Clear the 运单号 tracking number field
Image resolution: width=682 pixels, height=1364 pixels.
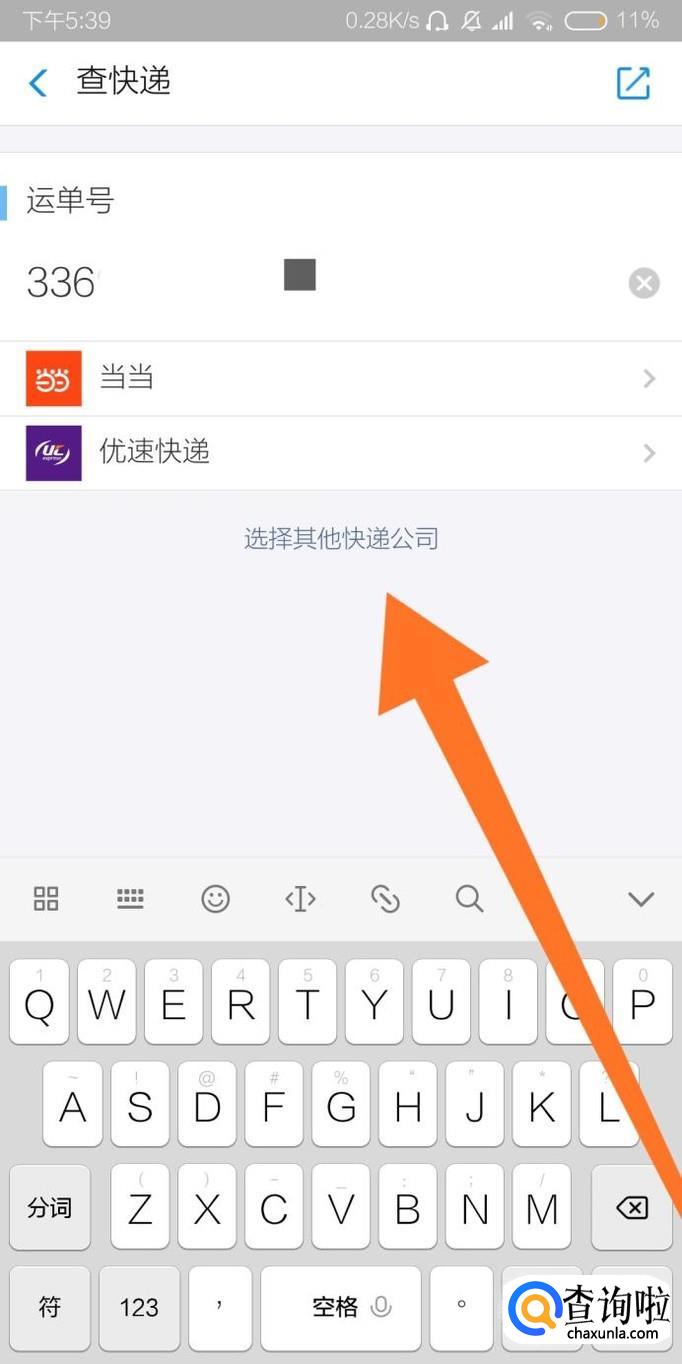click(x=644, y=283)
